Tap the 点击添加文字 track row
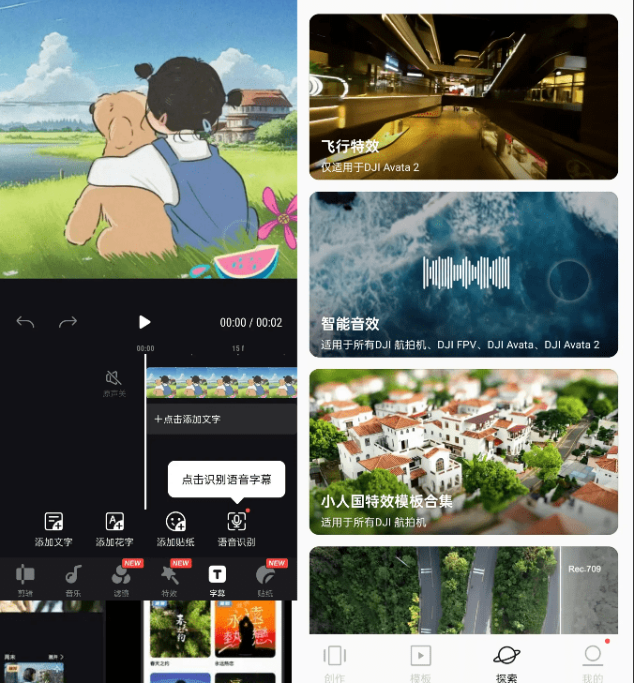 tap(221, 419)
